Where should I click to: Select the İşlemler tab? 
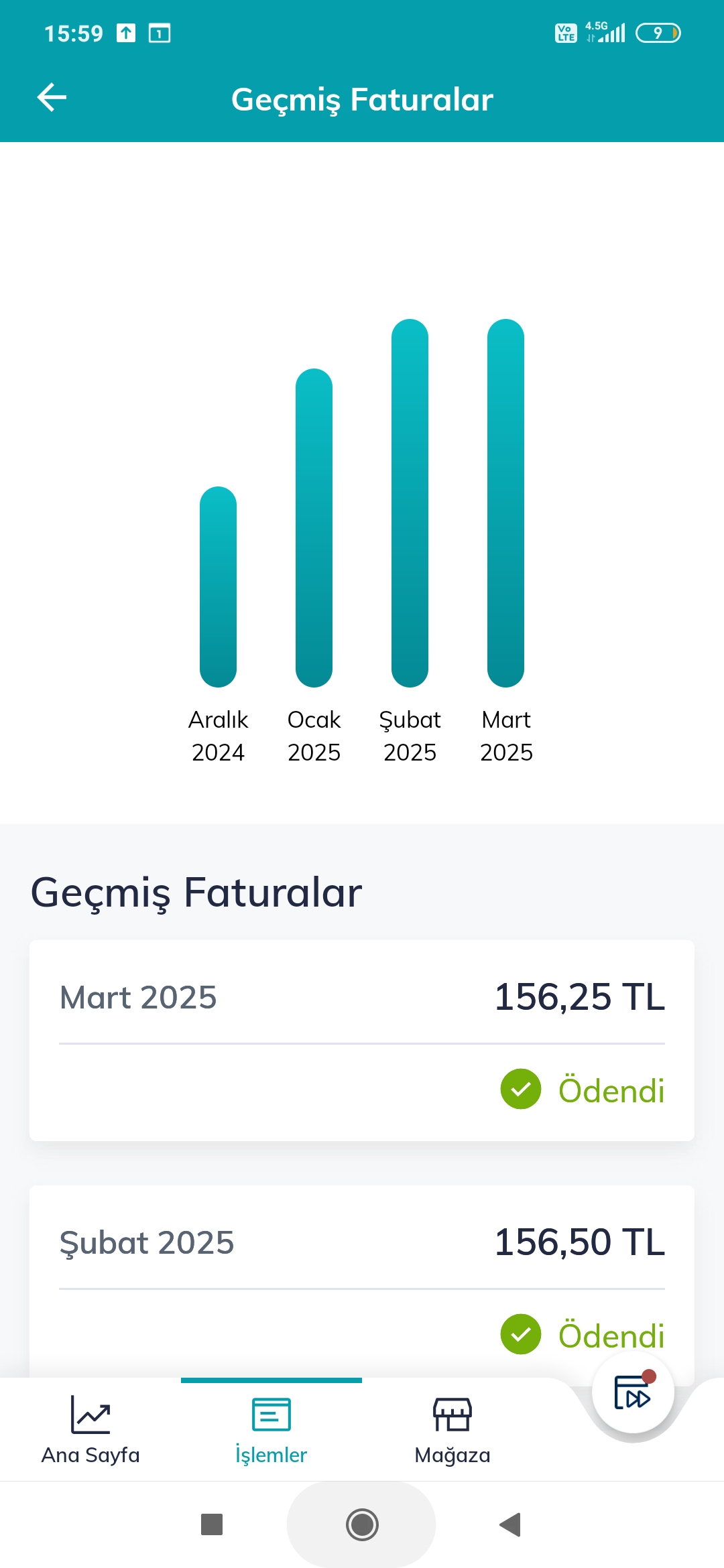click(x=271, y=1430)
